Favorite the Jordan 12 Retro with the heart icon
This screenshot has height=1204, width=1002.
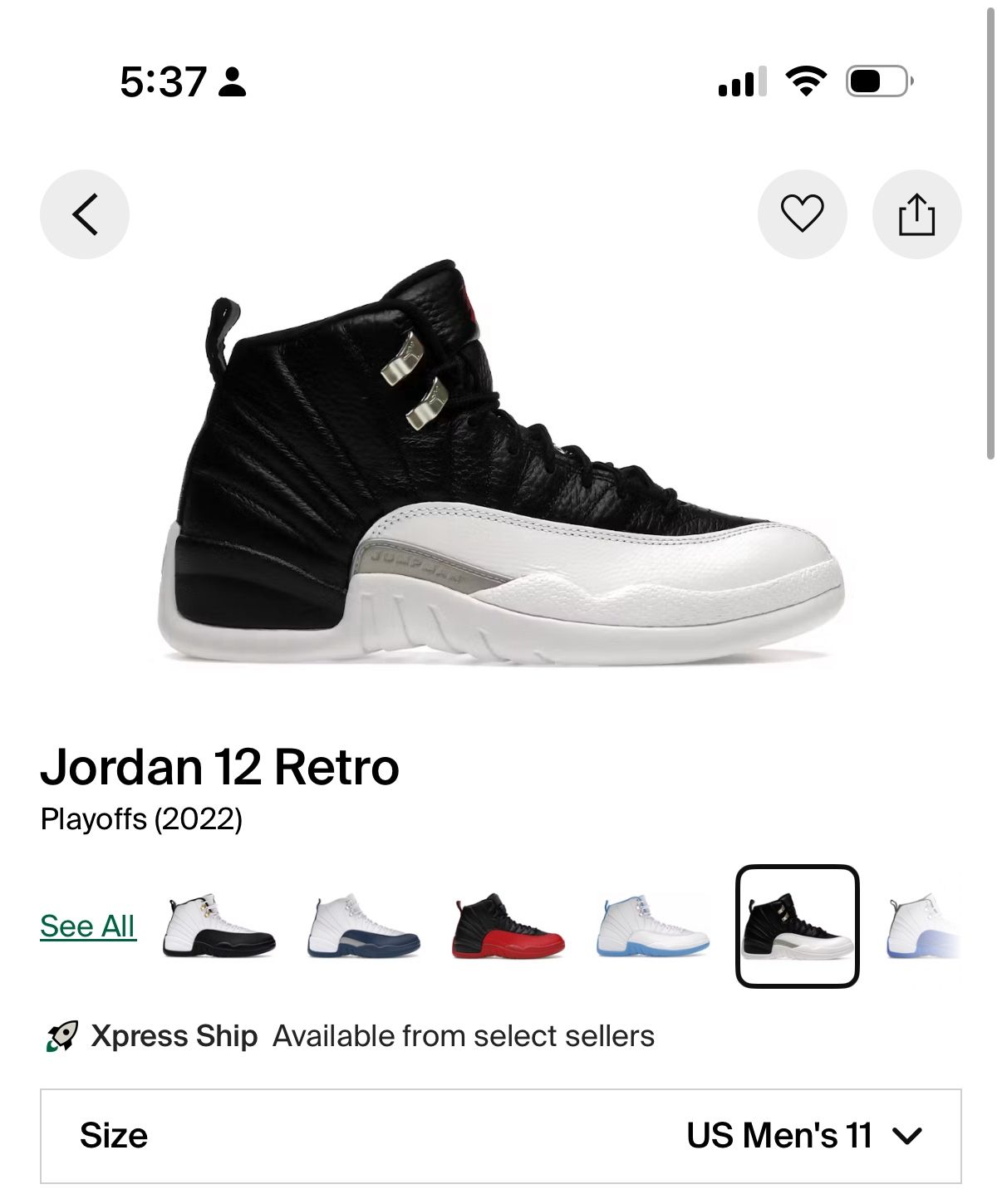[x=802, y=214]
